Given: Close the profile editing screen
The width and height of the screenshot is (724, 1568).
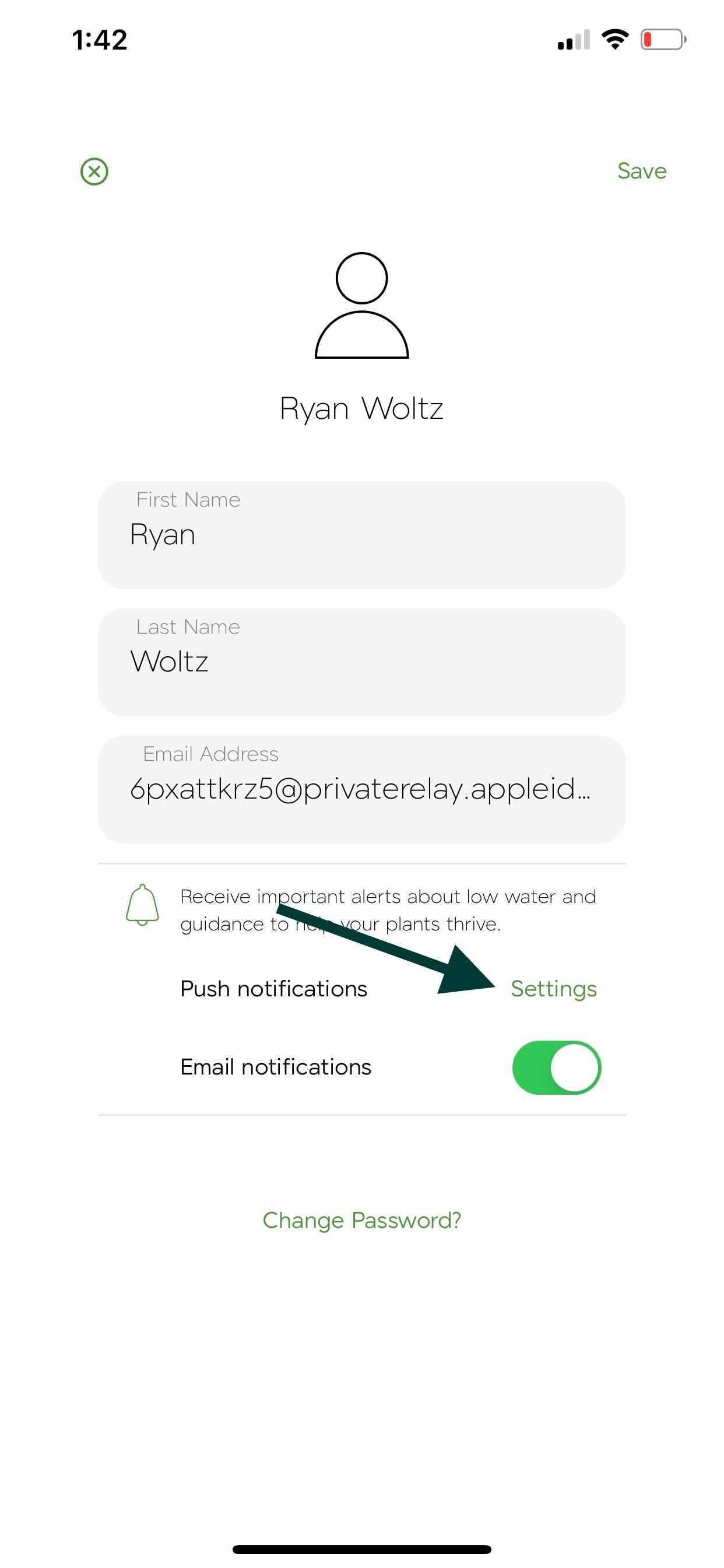Looking at the screenshot, I should coord(94,171).
